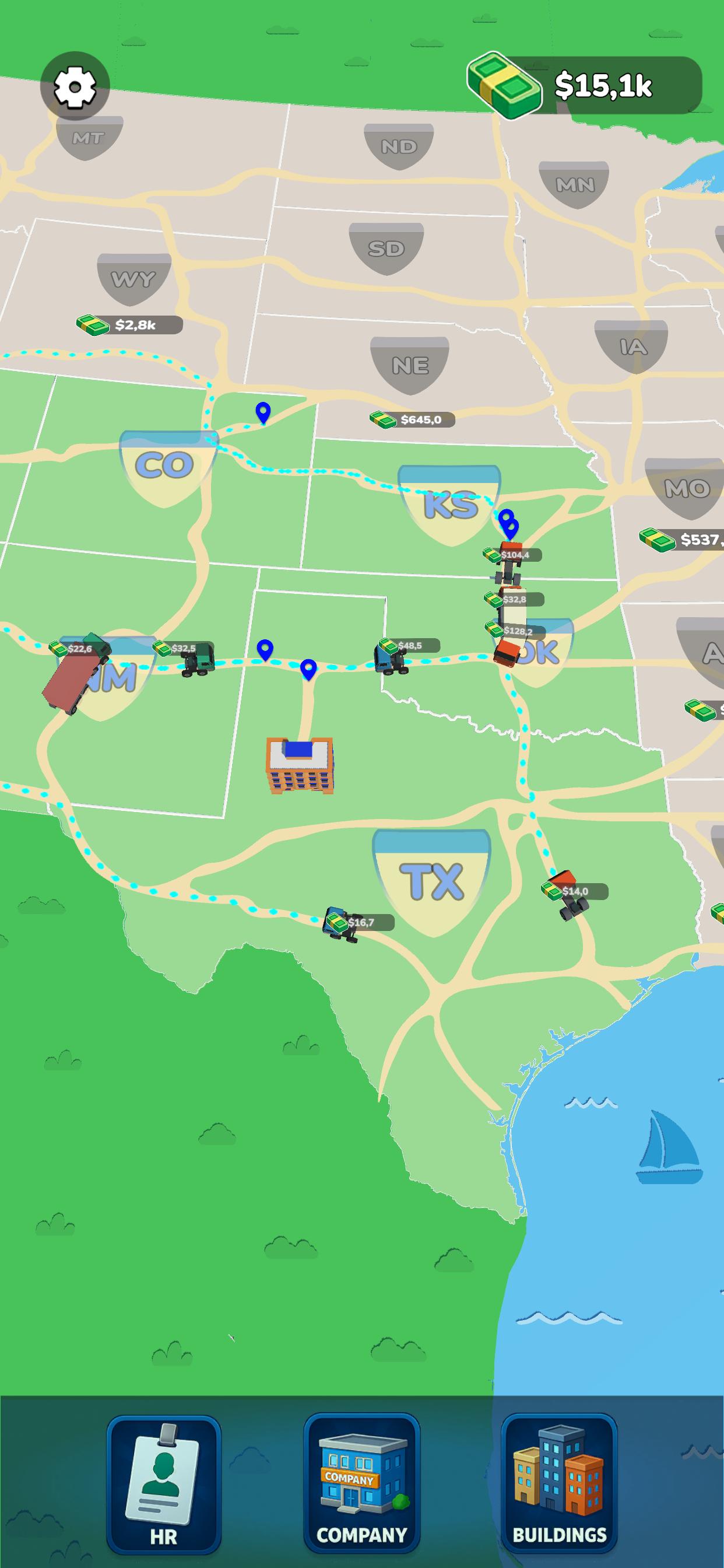
Task: Collect the $104,4 truck earnings
Action: tap(512, 555)
